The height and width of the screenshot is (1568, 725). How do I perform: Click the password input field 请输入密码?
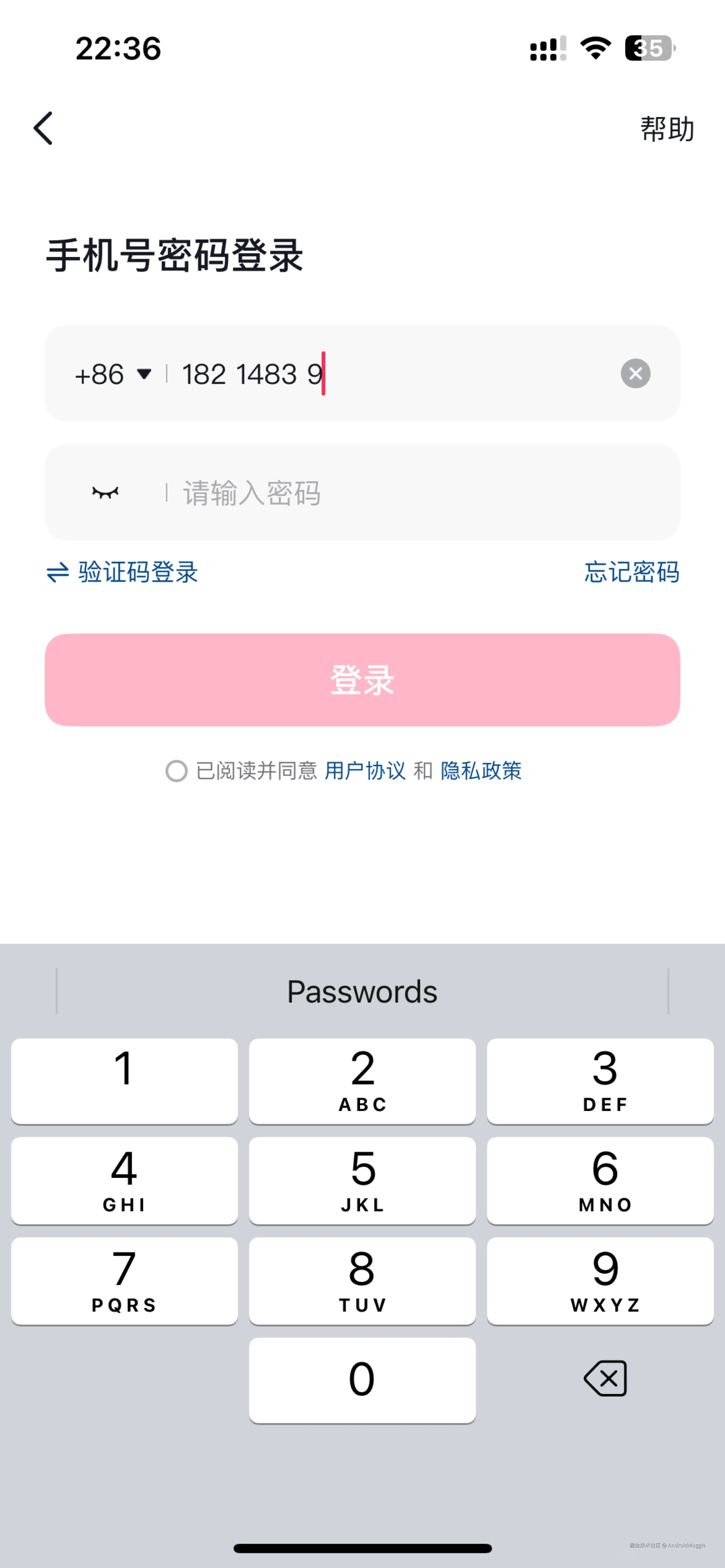click(366, 493)
